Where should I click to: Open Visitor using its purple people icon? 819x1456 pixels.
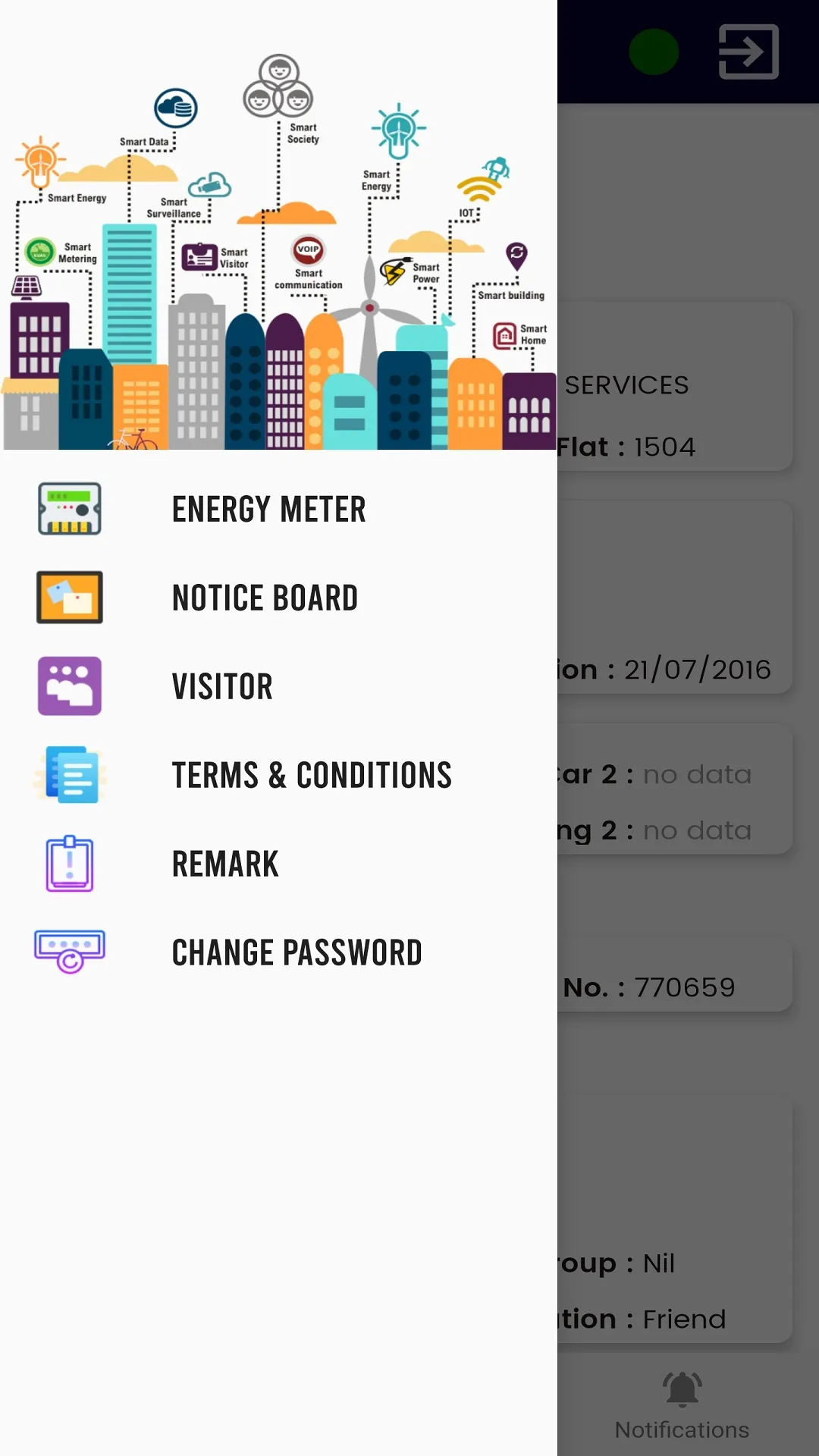pyautogui.click(x=69, y=686)
